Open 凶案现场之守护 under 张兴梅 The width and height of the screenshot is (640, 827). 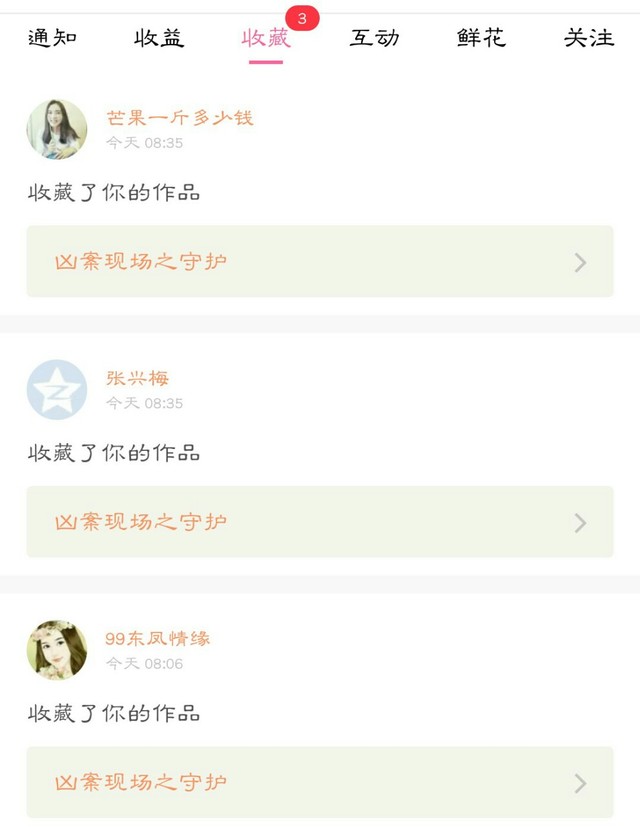[x=320, y=522]
